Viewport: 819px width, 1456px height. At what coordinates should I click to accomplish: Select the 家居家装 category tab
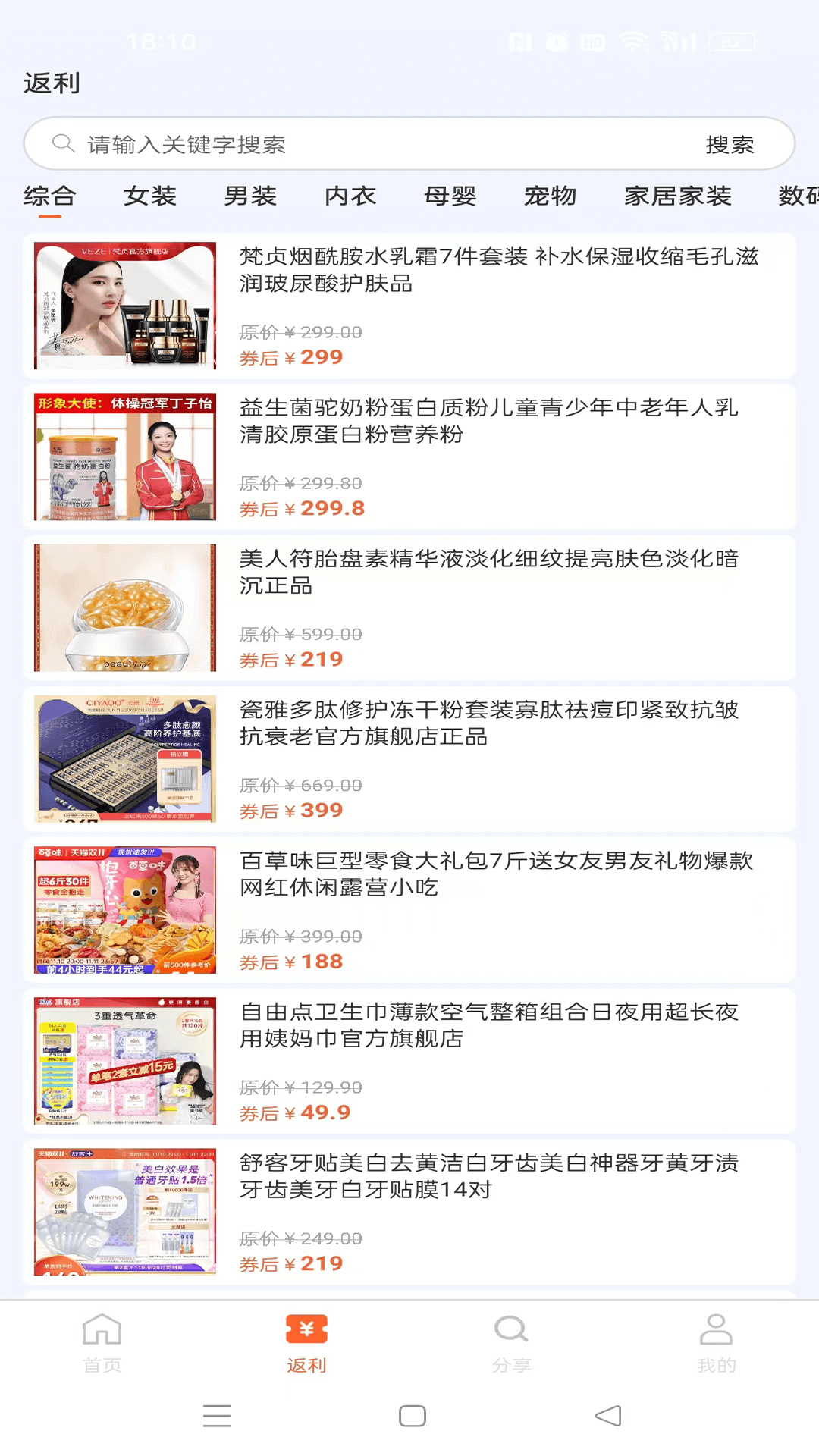678,196
